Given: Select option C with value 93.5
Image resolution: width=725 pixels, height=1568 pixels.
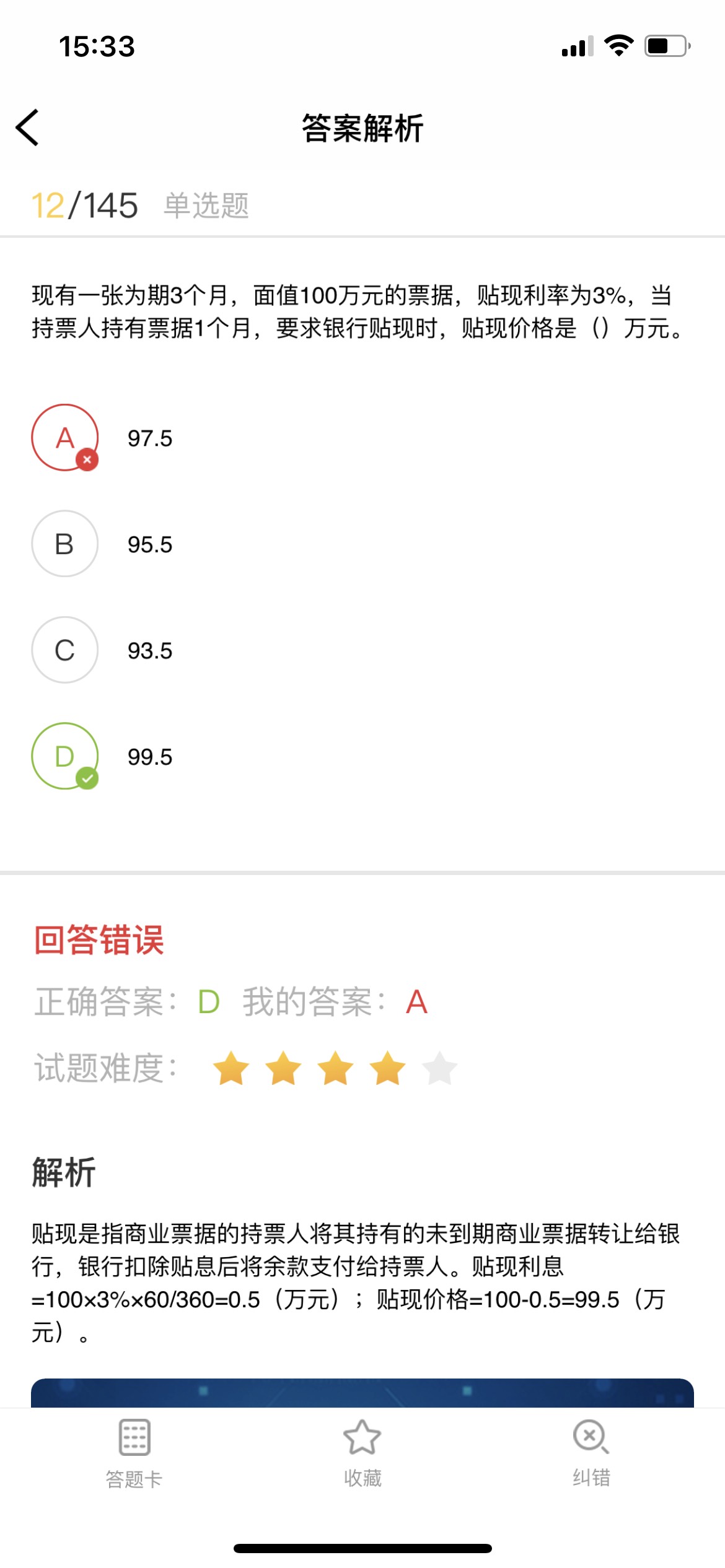Looking at the screenshot, I should click(x=65, y=650).
